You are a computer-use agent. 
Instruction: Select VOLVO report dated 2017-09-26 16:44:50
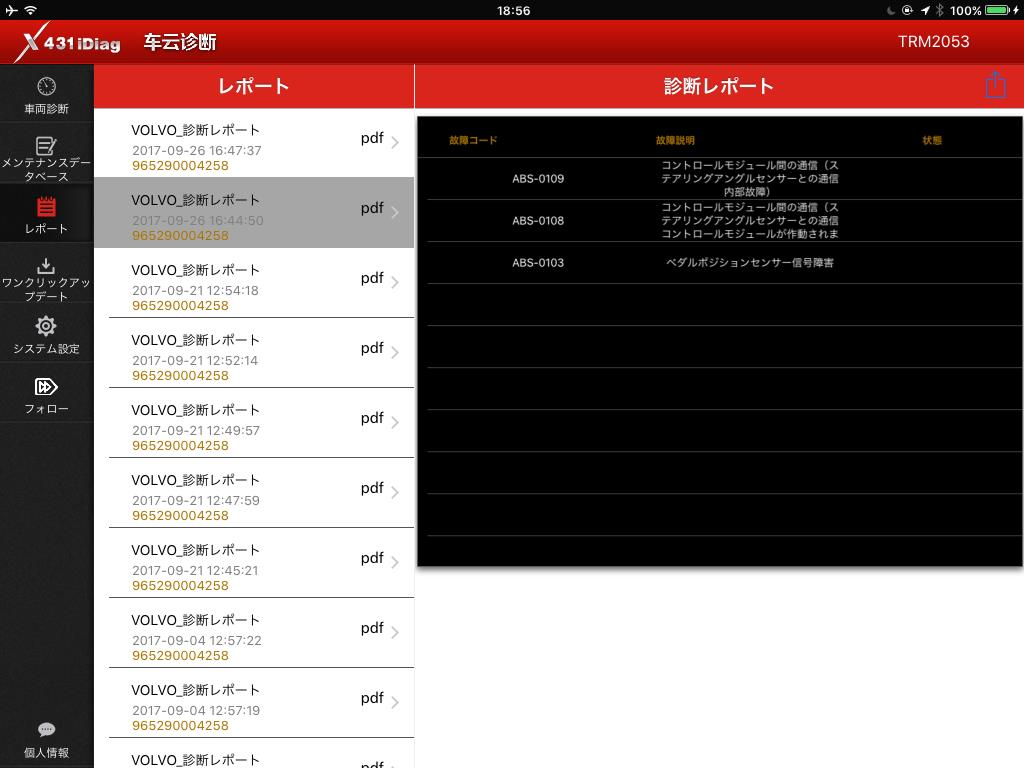[x=254, y=213]
